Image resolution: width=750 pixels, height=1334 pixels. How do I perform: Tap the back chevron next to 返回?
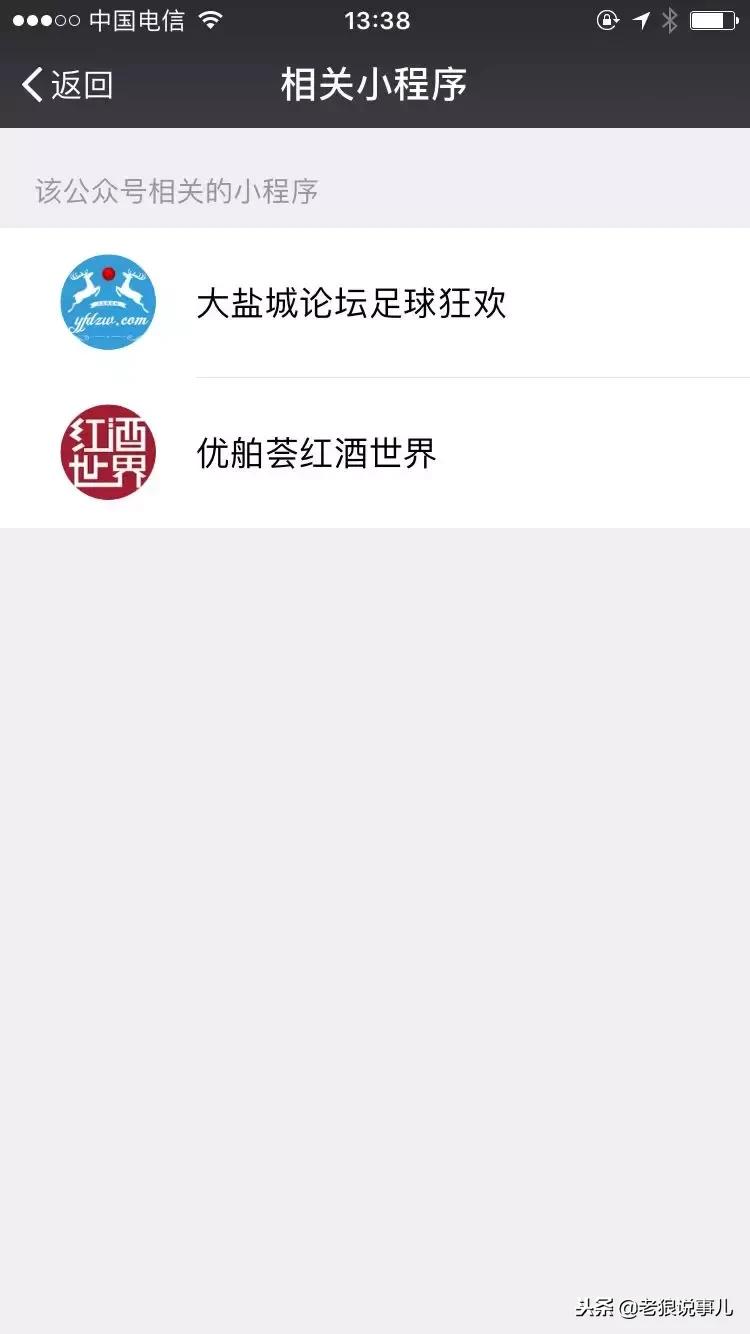[31, 85]
